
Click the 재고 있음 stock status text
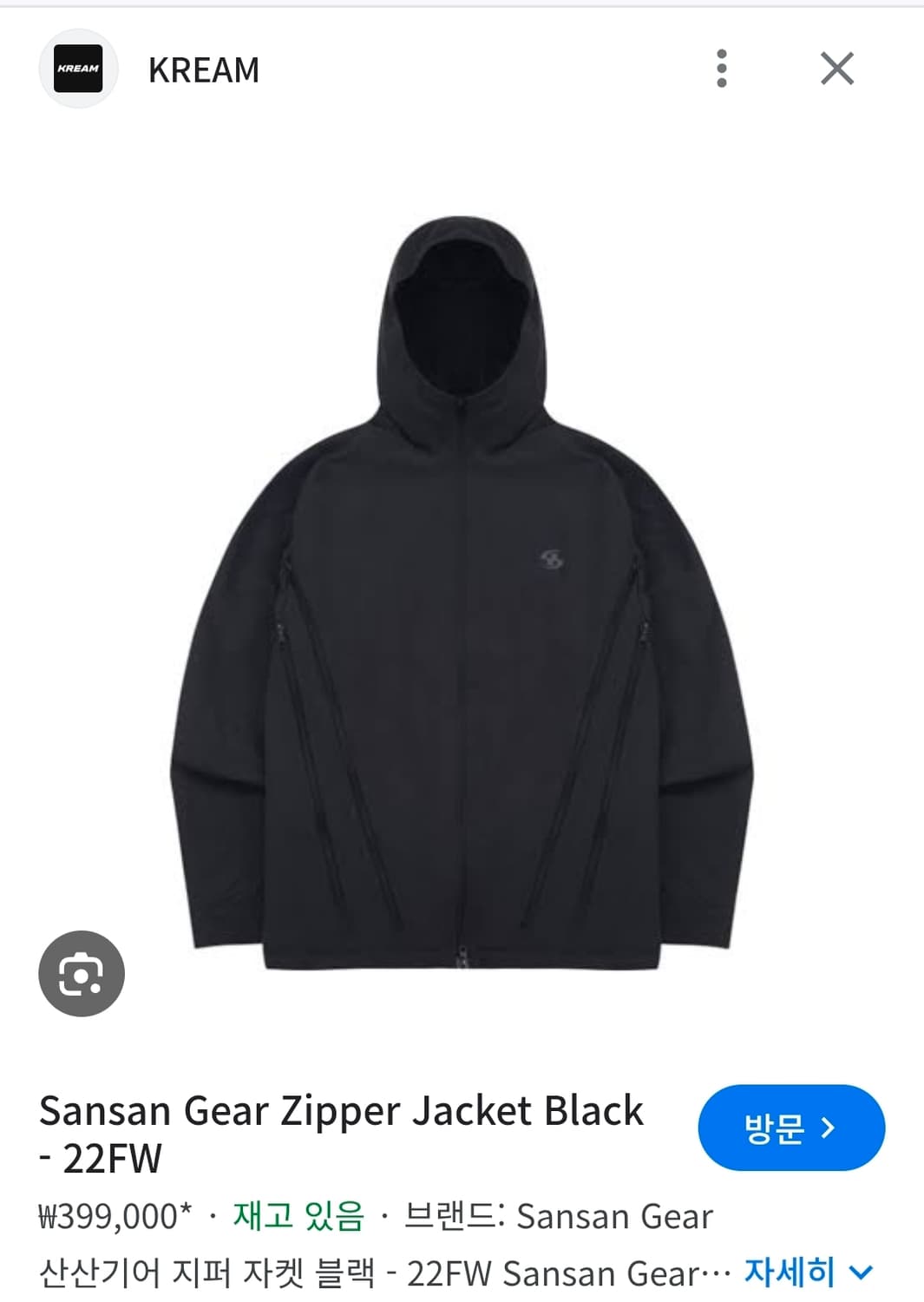[x=295, y=1217]
